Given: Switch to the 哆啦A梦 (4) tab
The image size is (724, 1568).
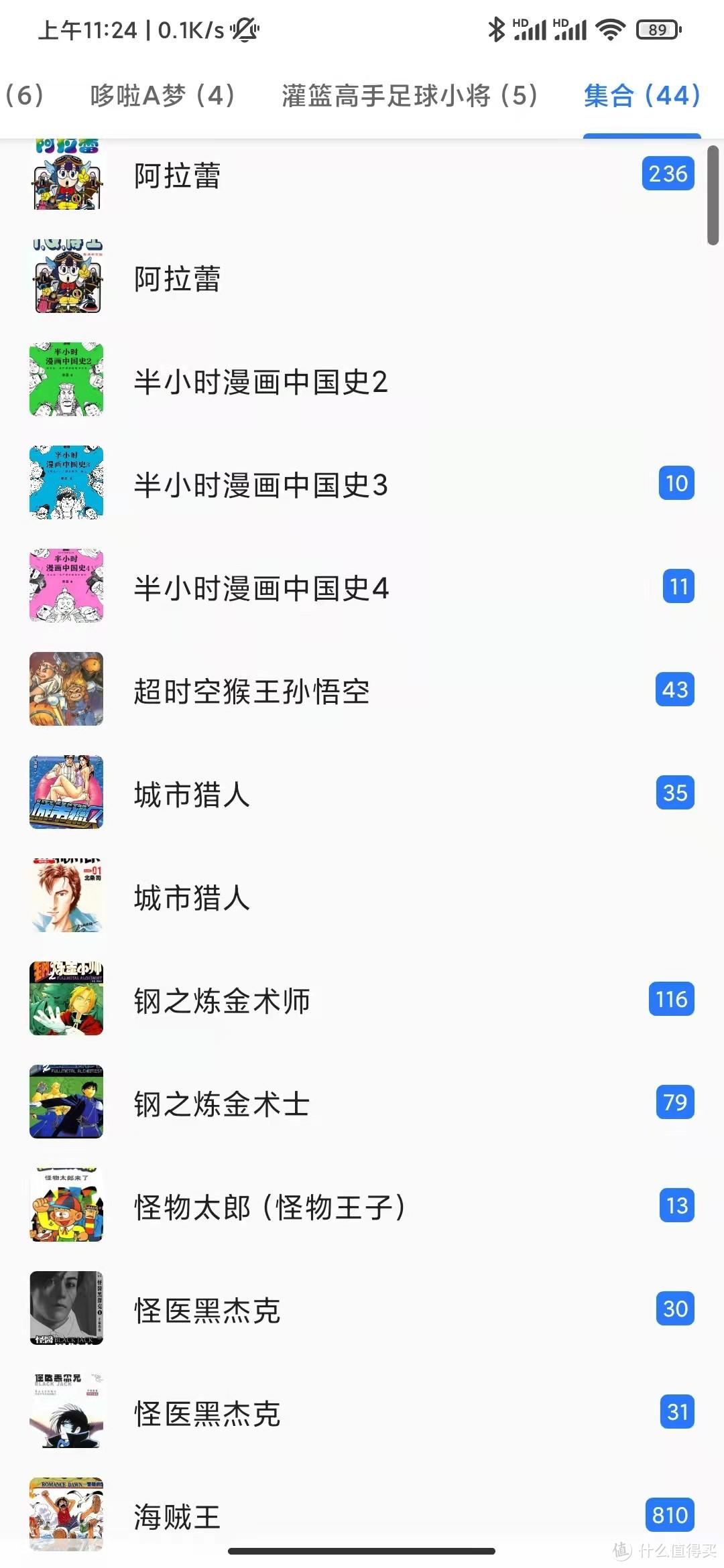Looking at the screenshot, I should tap(163, 96).
